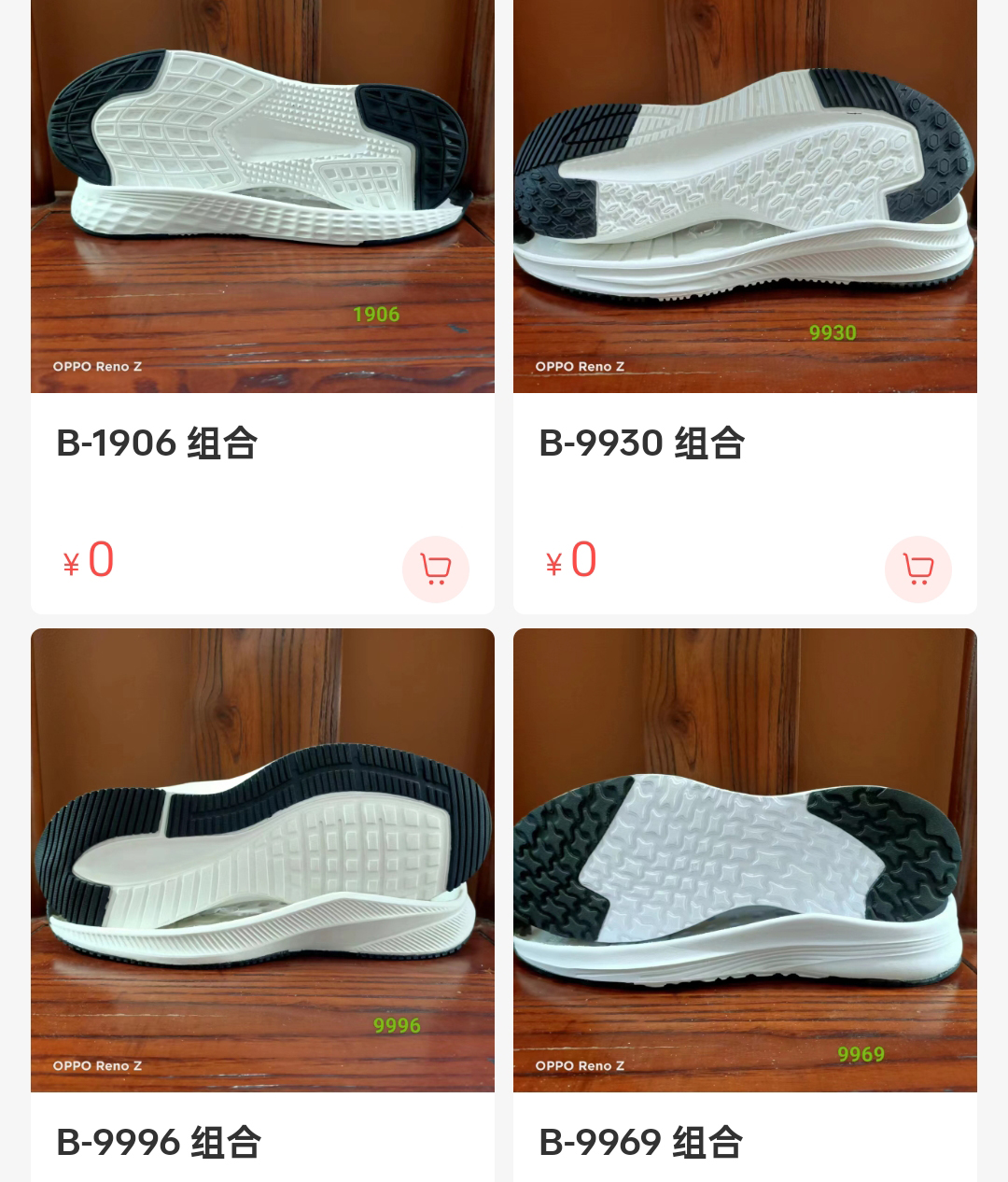Add B-1906 组合 to cart
The image size is (1008, 1182).
coord(435,569)
